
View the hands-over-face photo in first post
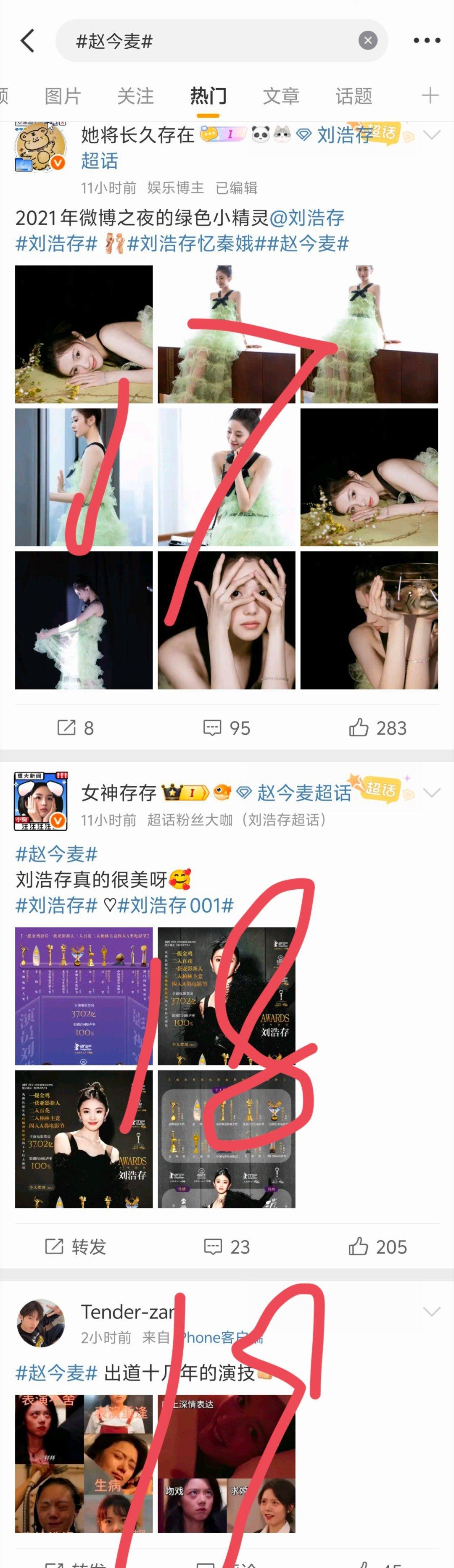point(227,620)
